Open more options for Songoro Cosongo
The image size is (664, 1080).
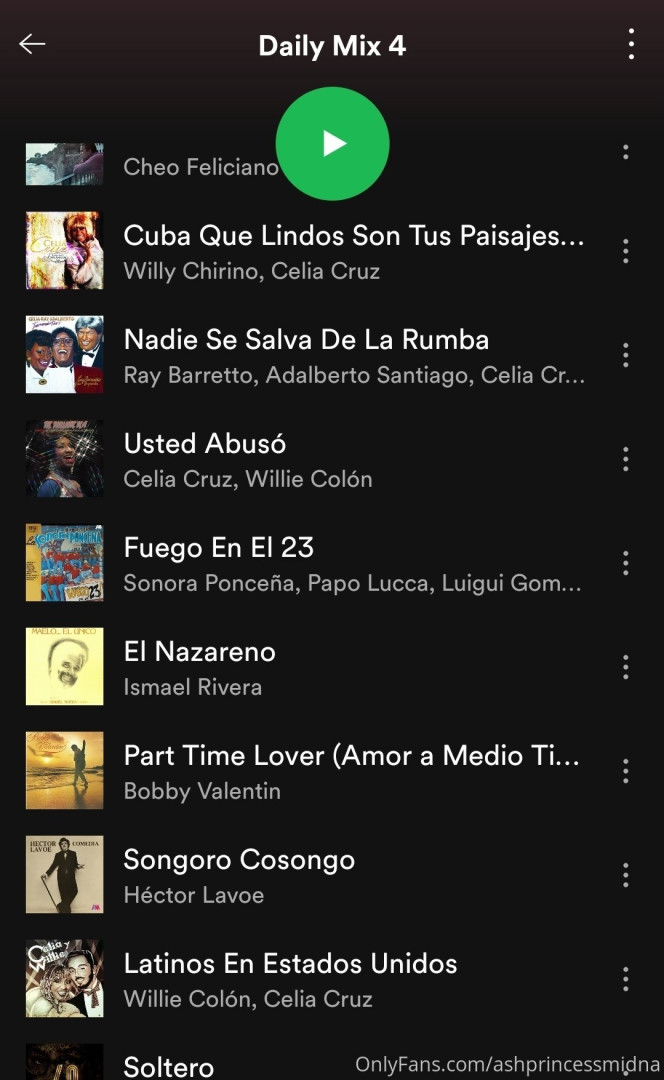click(626, 875)
